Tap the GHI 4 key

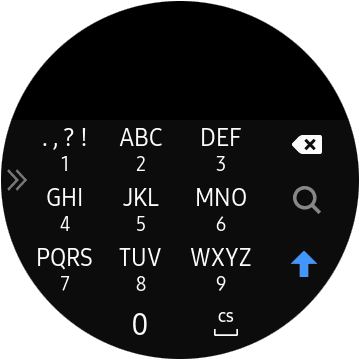[x=65, y=210]
